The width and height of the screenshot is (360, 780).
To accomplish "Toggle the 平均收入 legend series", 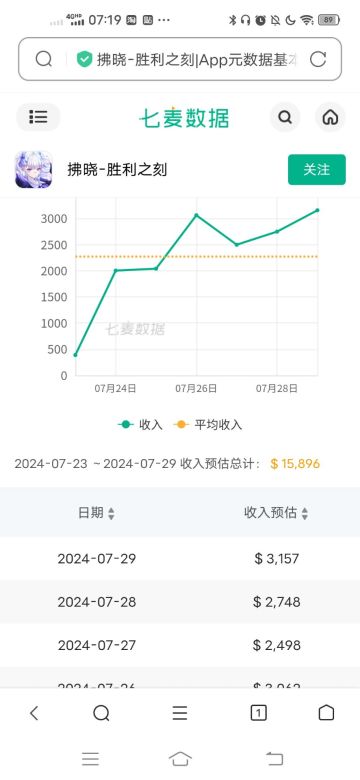I will pos(208,425).
